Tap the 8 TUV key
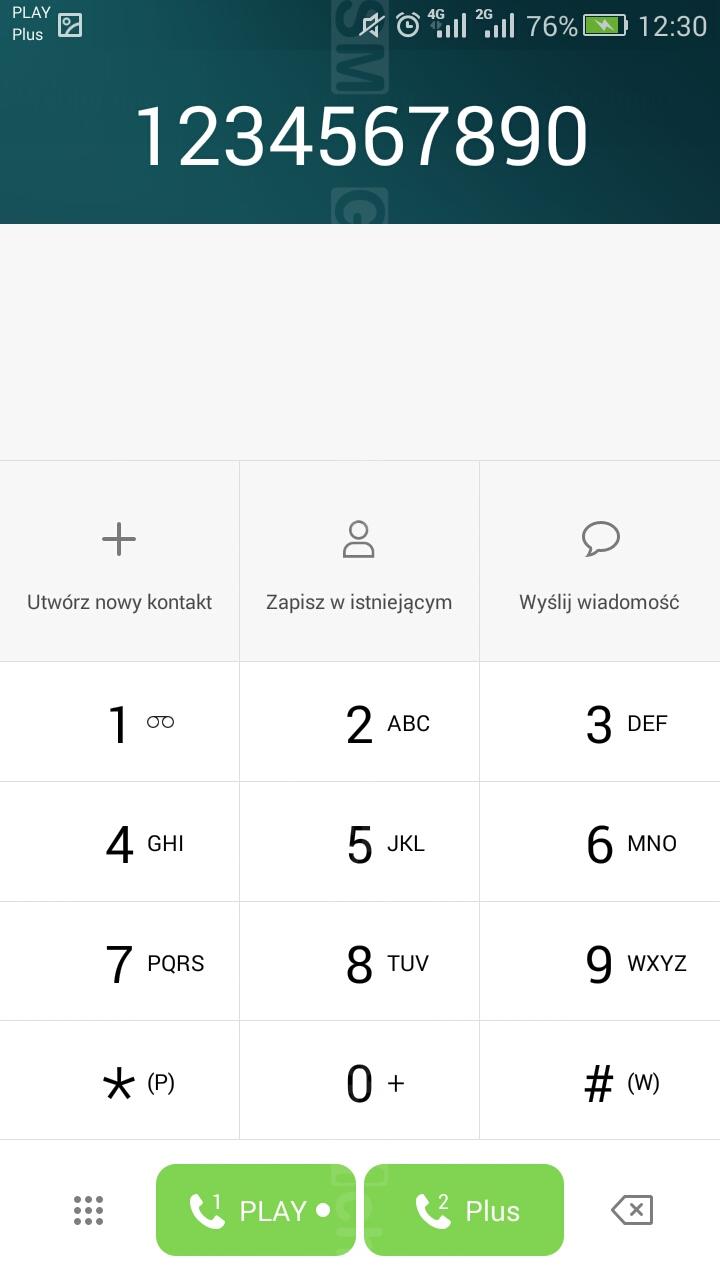This screenshot has width=720, height=1280. pos(359,961)
